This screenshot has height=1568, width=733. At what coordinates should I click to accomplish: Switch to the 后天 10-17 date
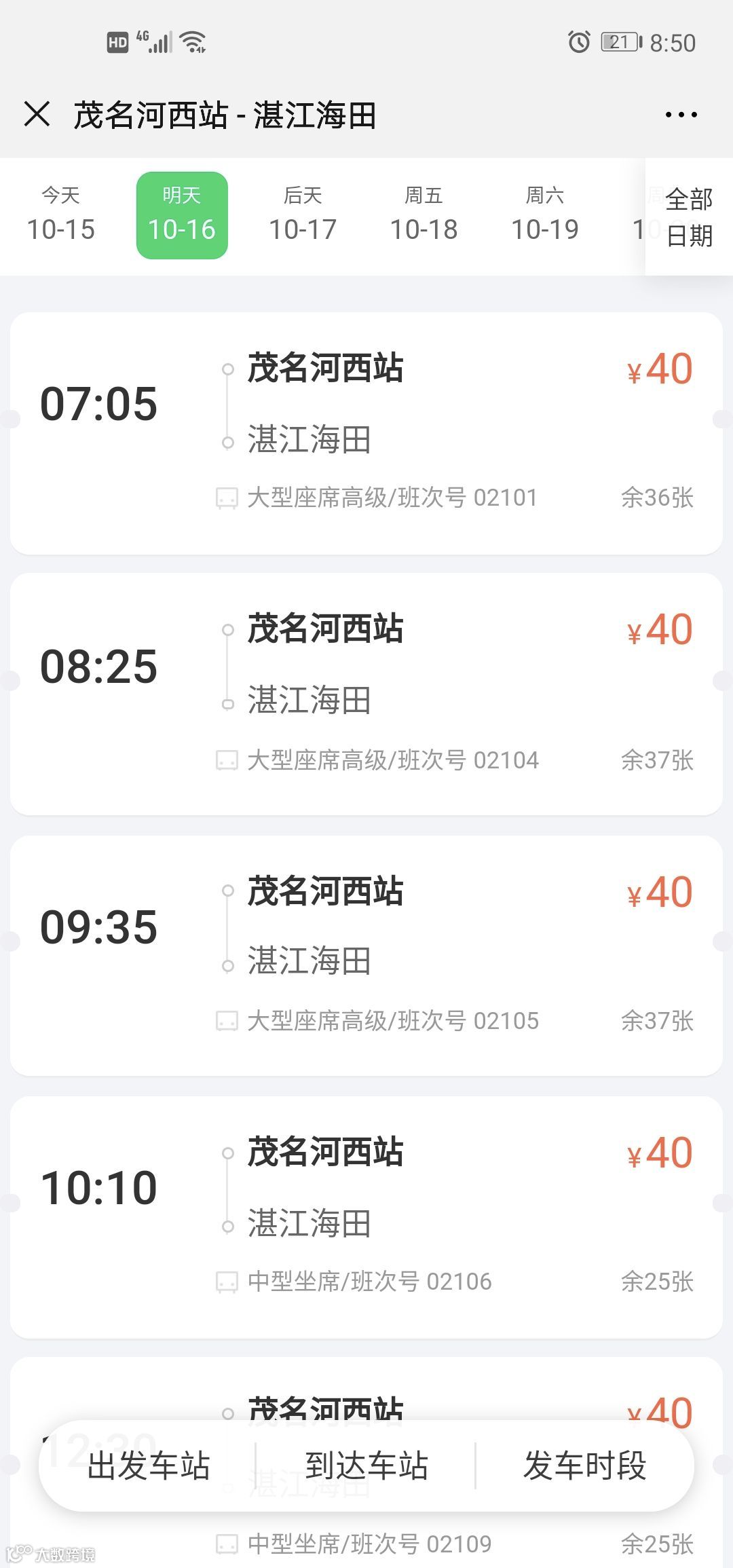point(303,216)
